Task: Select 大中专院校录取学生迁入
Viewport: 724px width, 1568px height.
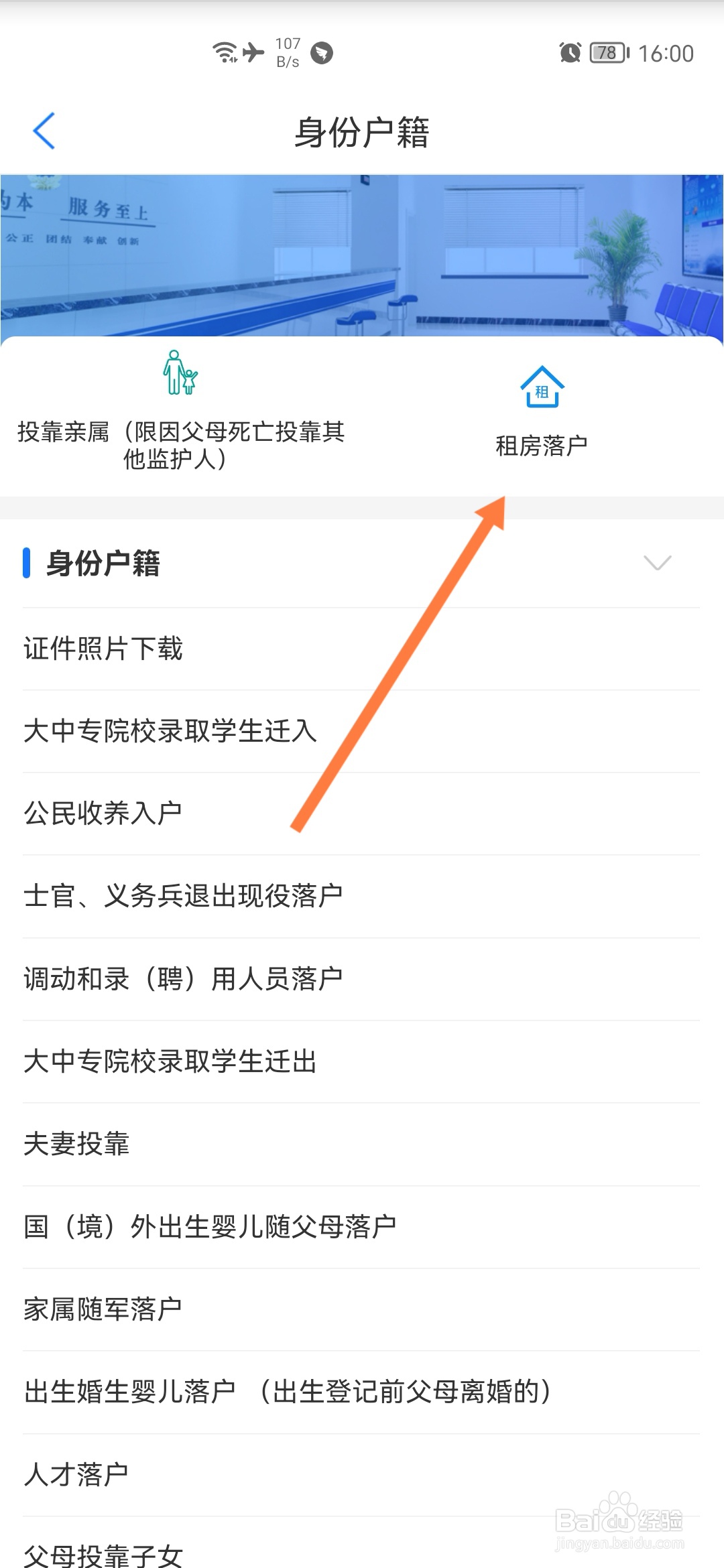Action: tap(170, 731)
